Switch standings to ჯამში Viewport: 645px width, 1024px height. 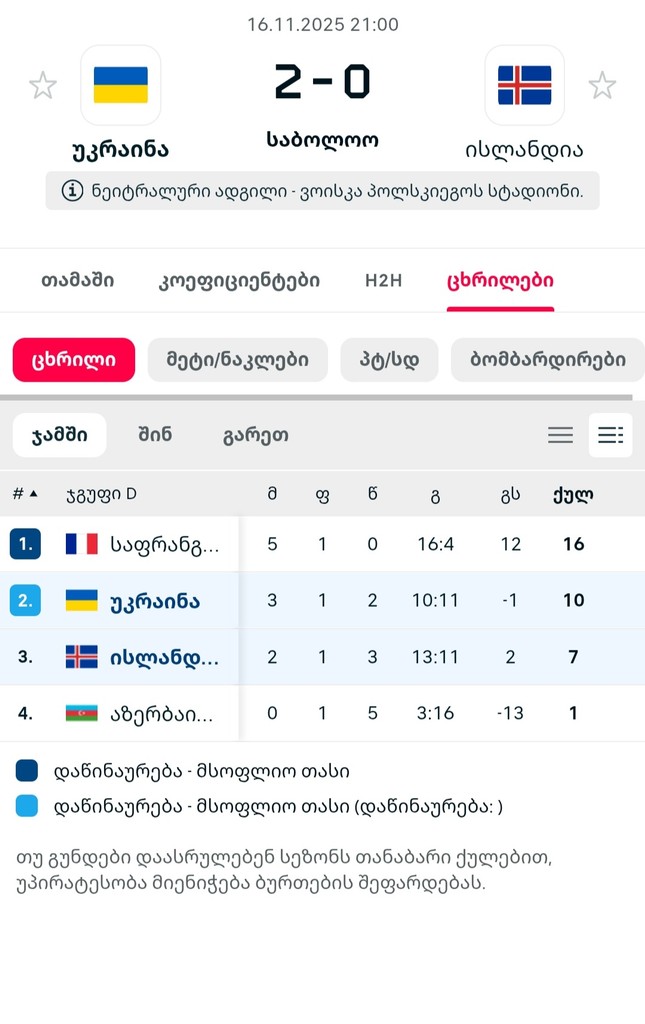pyautogui.click(x=59, y=435)
